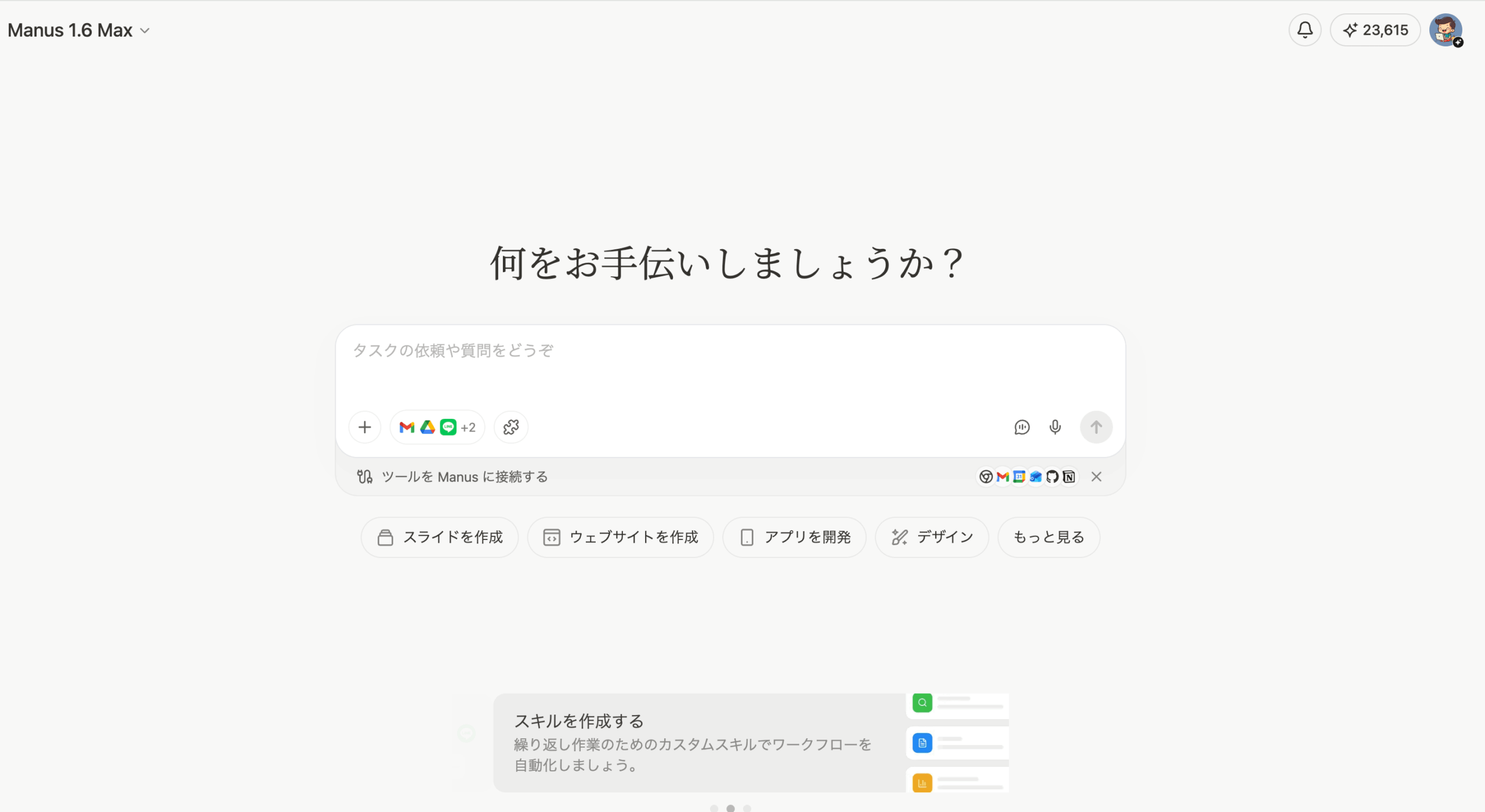
Task: Start voice input with the microphone
Action: click(1055, 427)
